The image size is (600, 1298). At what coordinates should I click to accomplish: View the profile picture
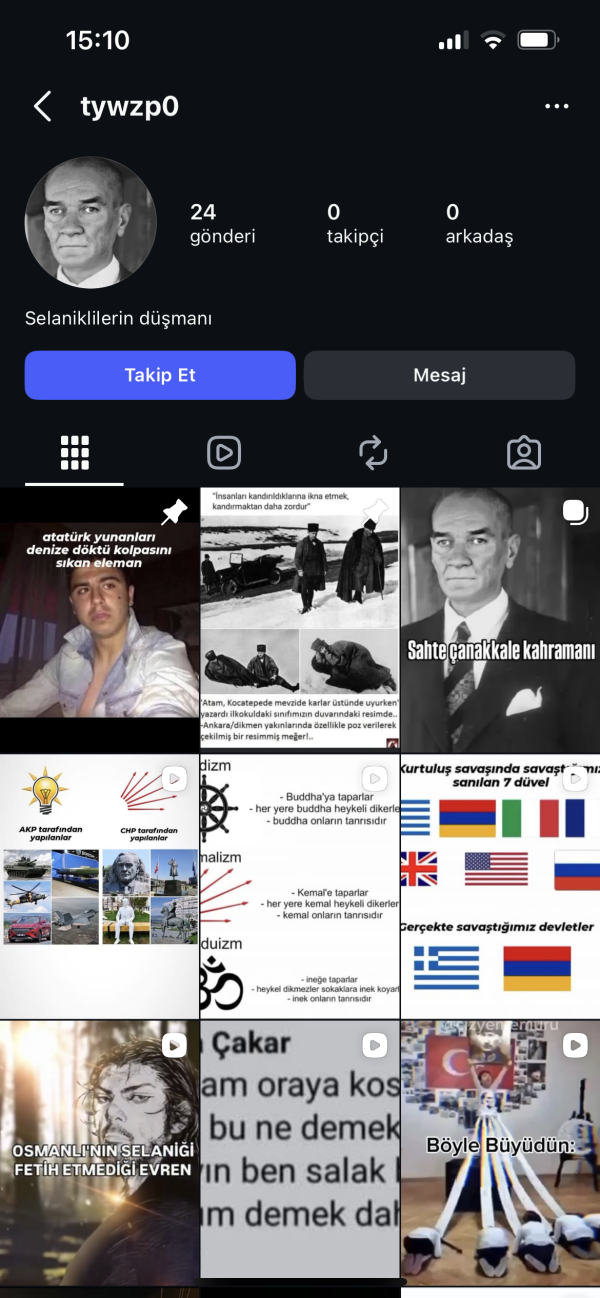[x=90, y=222]
